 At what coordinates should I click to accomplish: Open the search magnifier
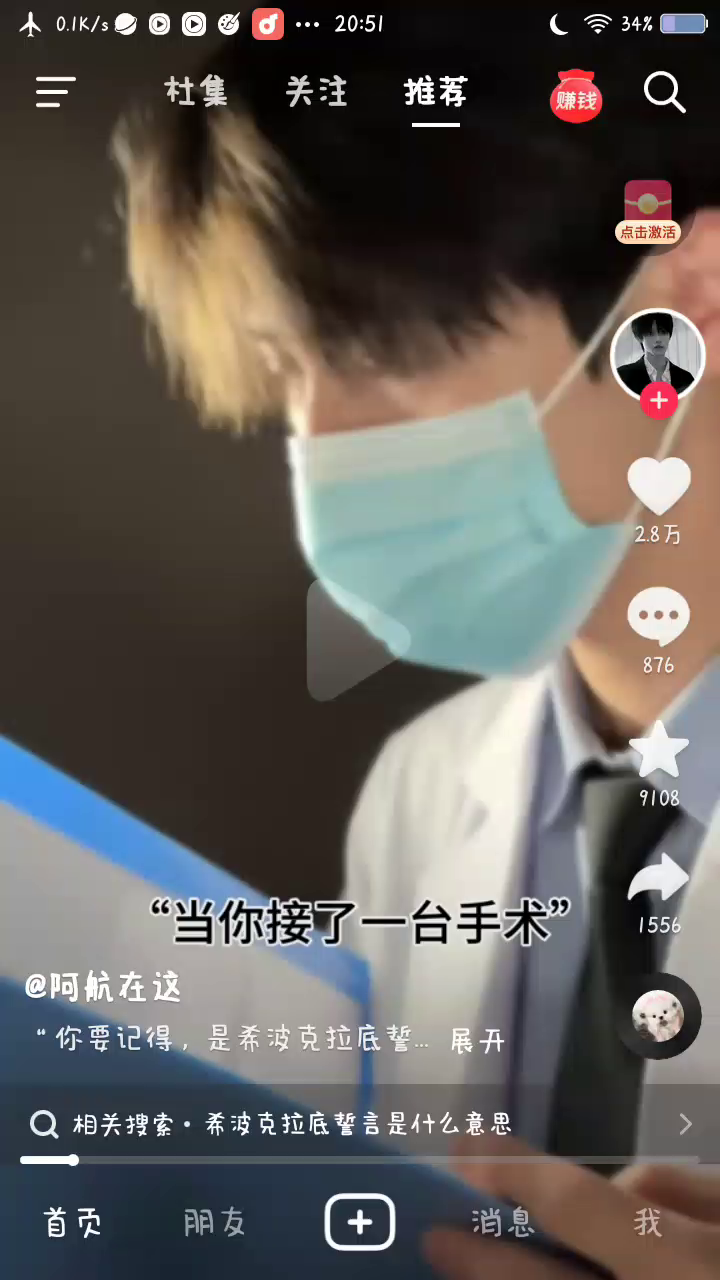pyautogui.click(x=664, y=92)
